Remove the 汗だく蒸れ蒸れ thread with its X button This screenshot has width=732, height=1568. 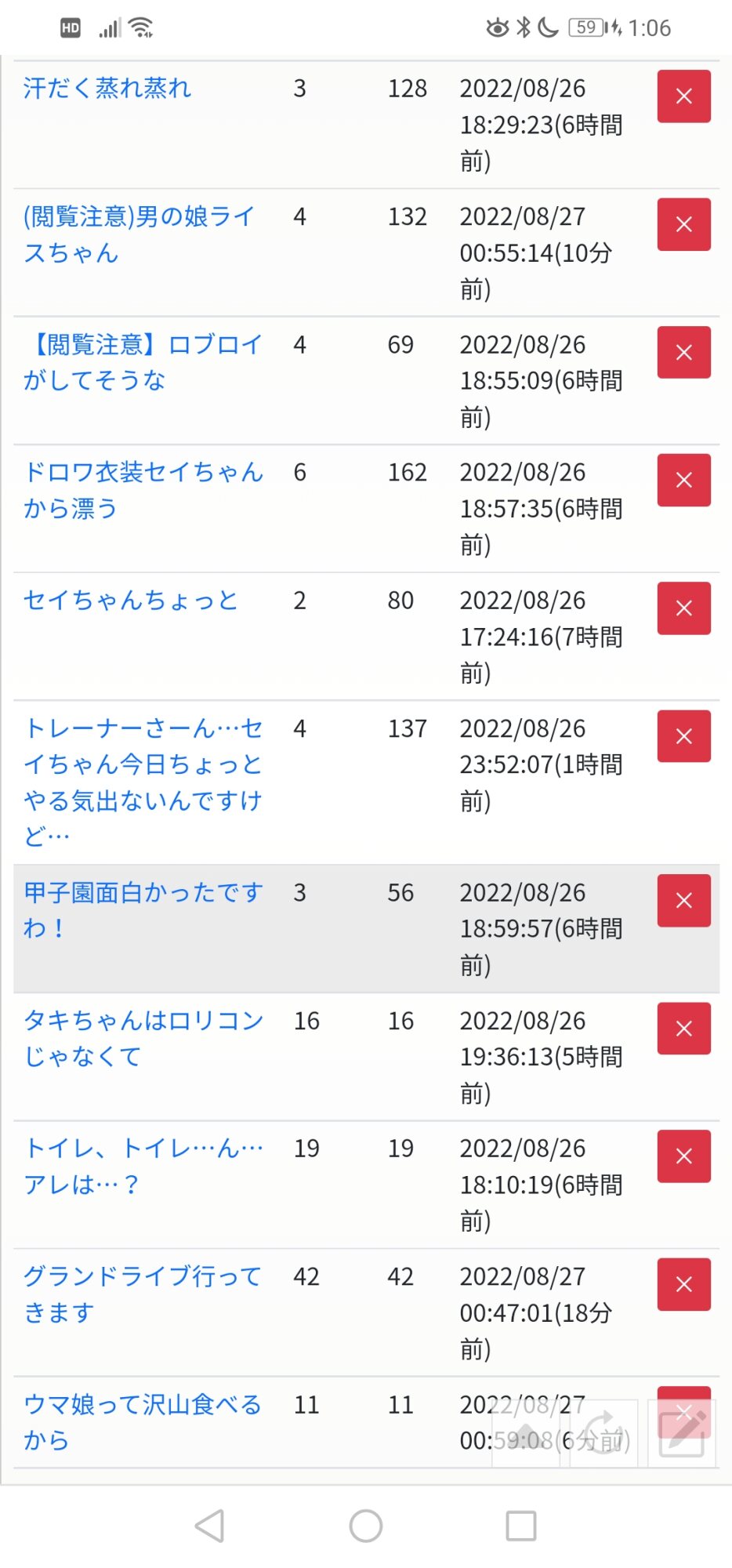(x=683, y=96)
